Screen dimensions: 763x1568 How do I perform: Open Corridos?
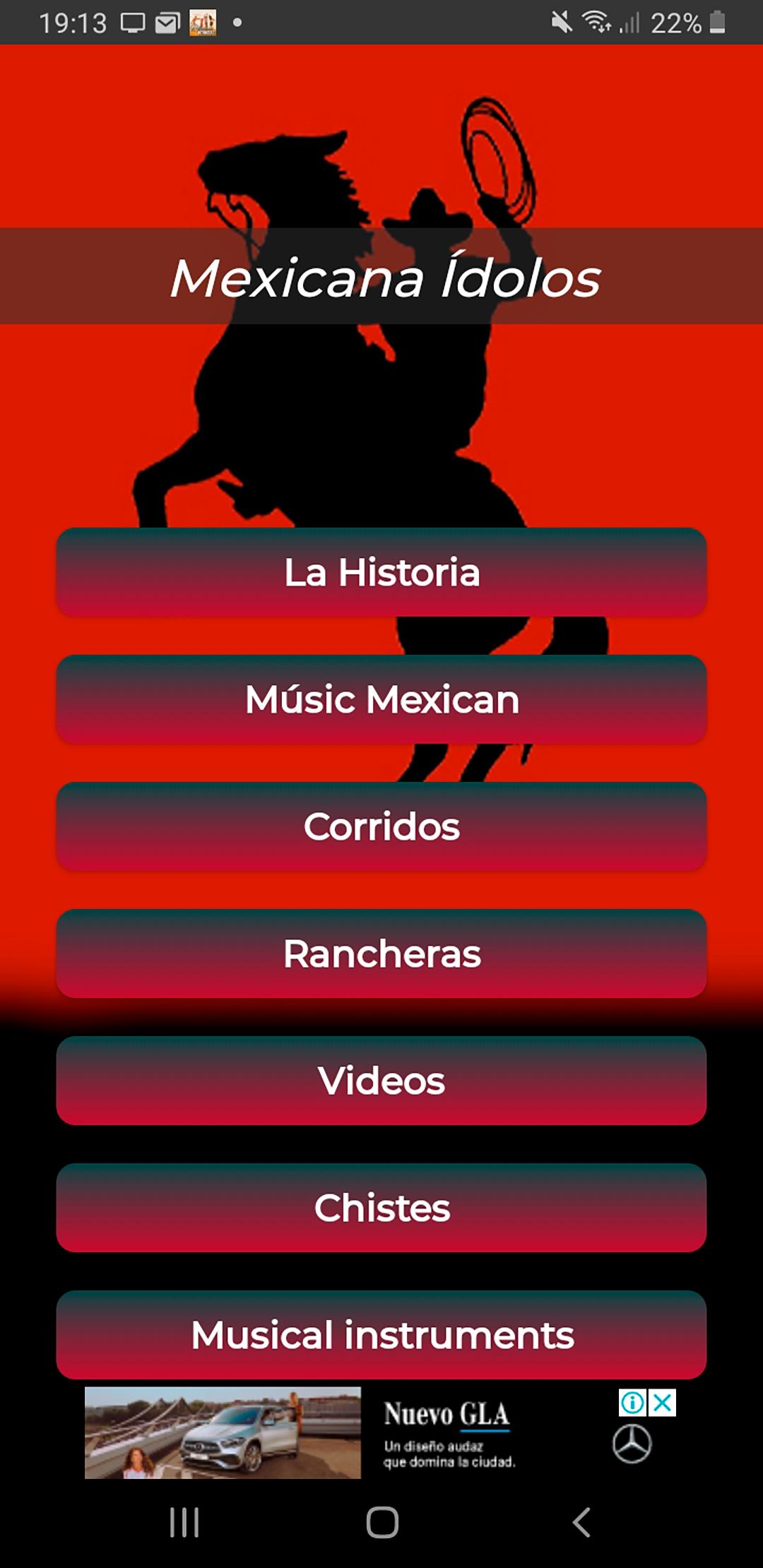click(x=381, y=826)
